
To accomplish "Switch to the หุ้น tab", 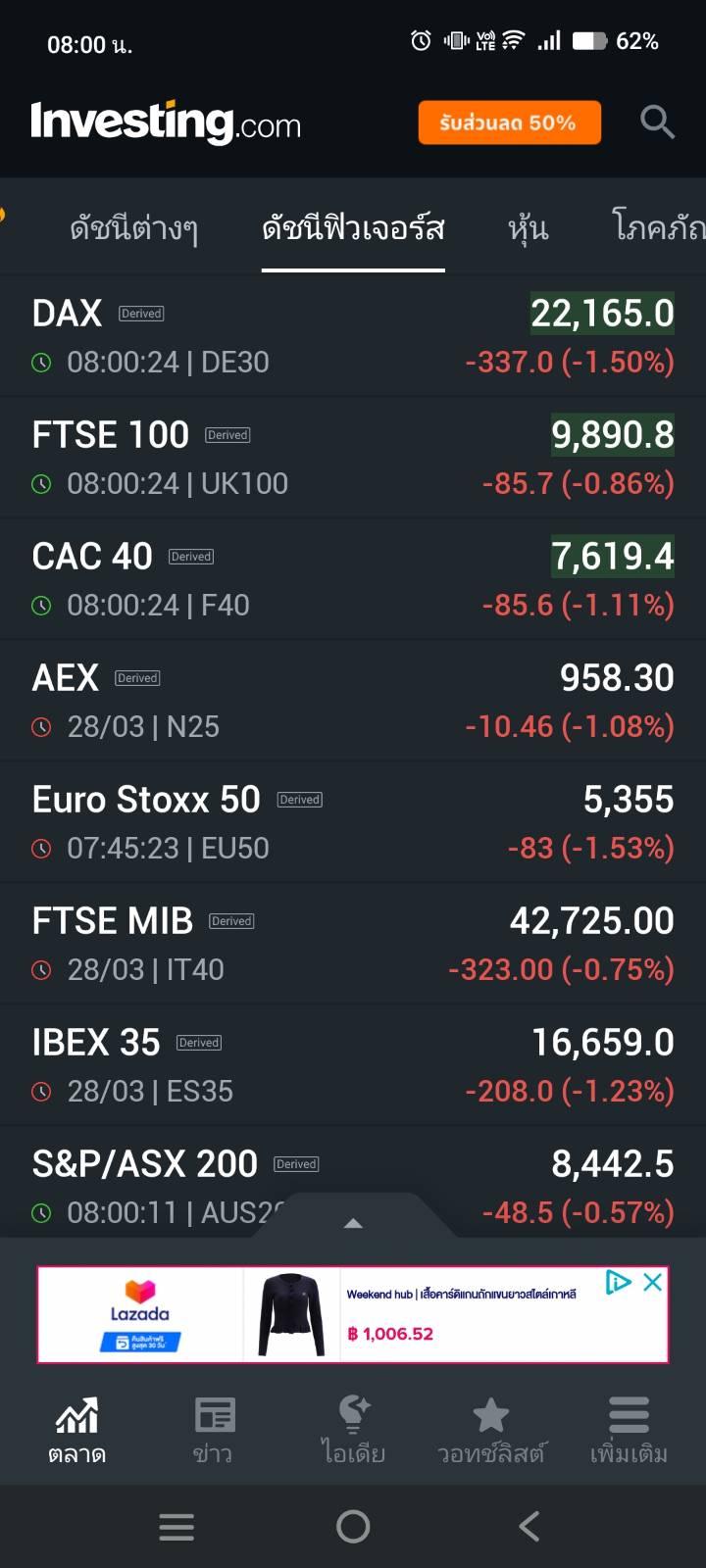I will tap(528, 229).
